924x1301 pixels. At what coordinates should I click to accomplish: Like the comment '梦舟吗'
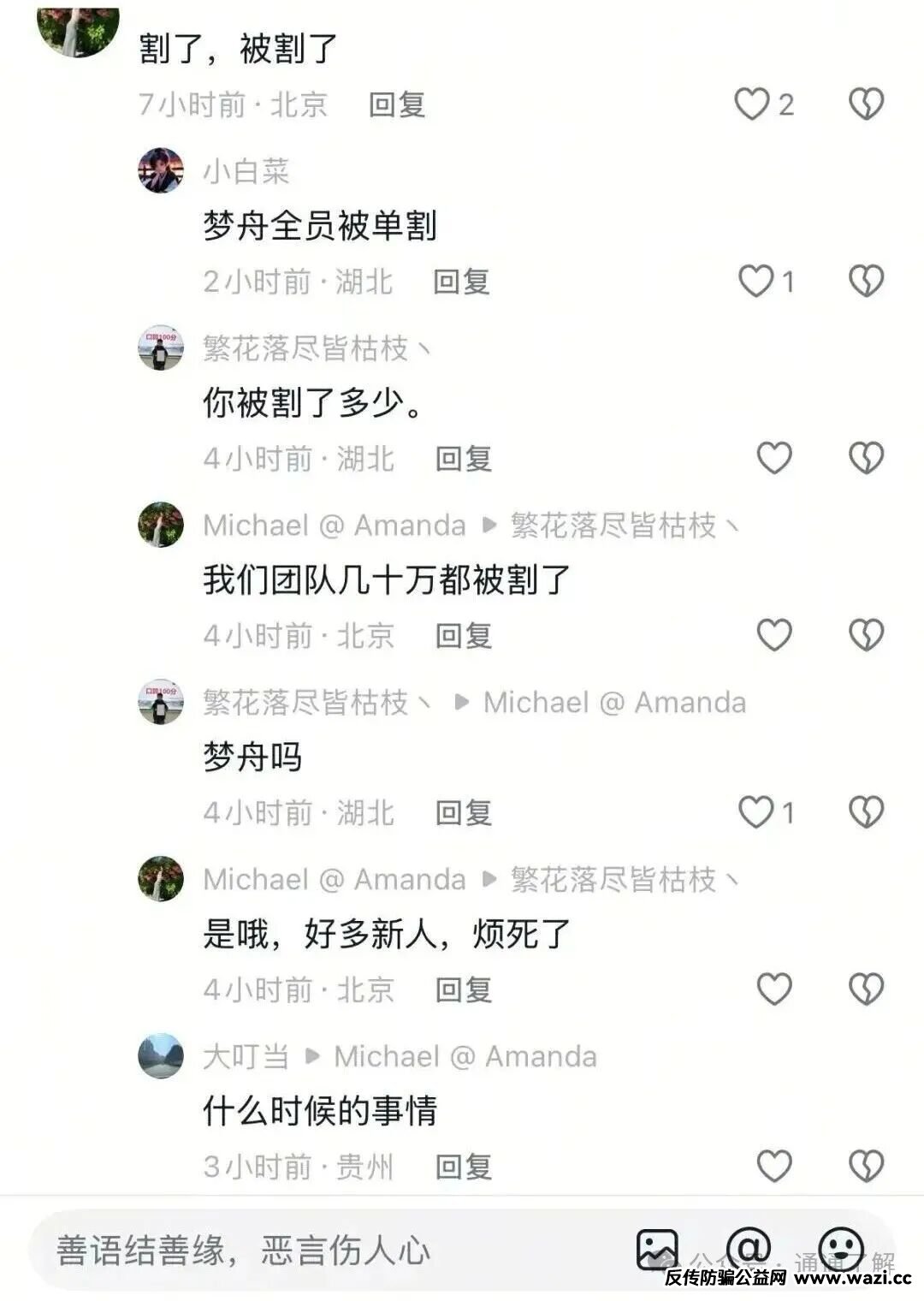pyautogui.click(x=756, y=812)
